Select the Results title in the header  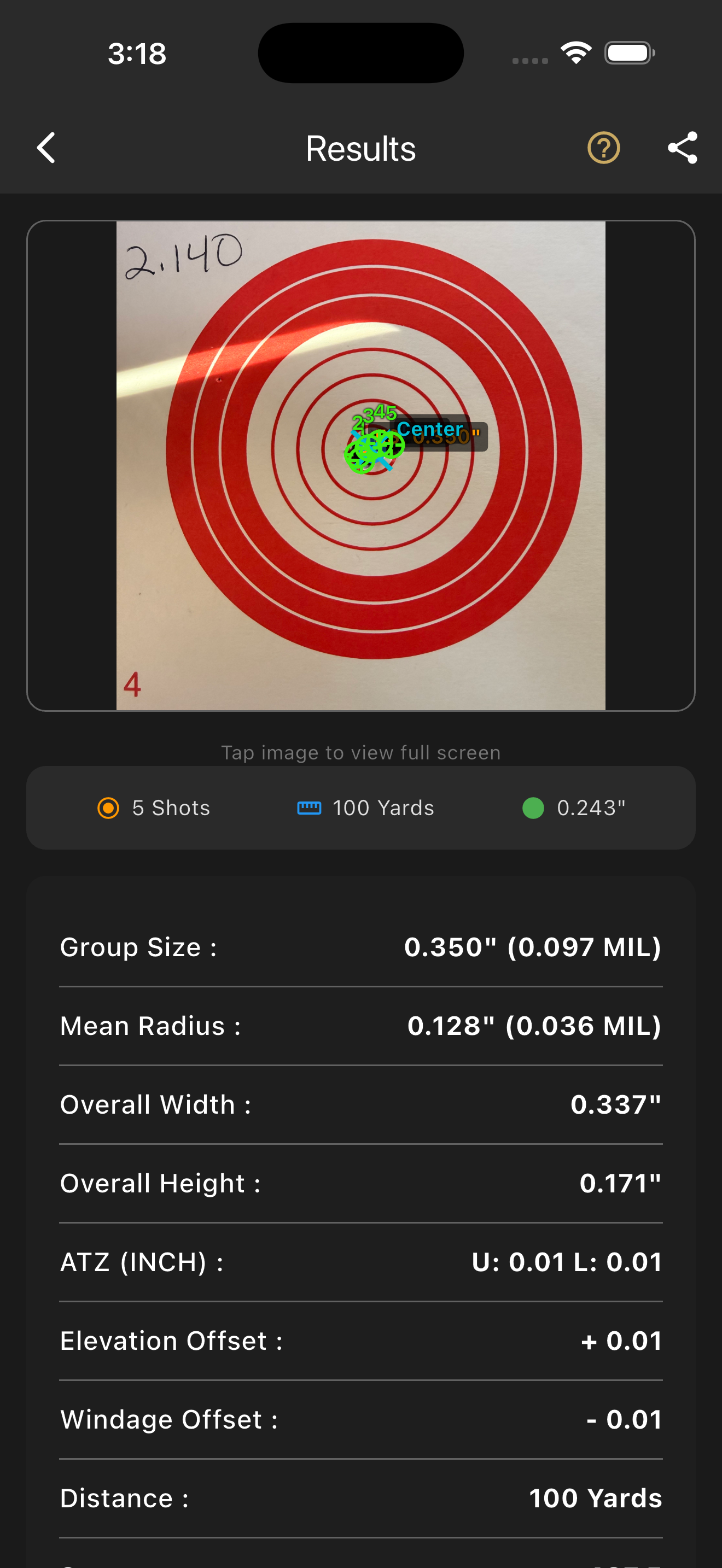coord(360,147)
